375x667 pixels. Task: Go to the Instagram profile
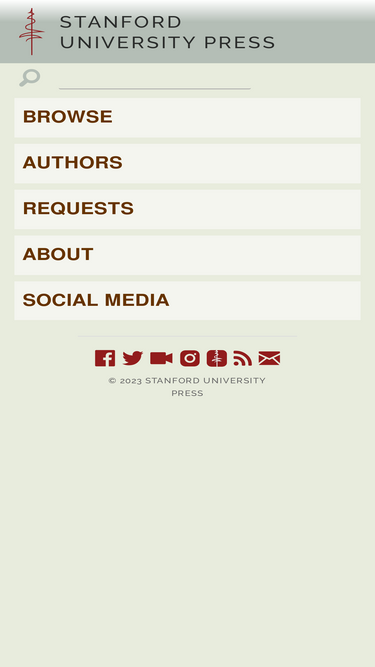click(190, 358)
